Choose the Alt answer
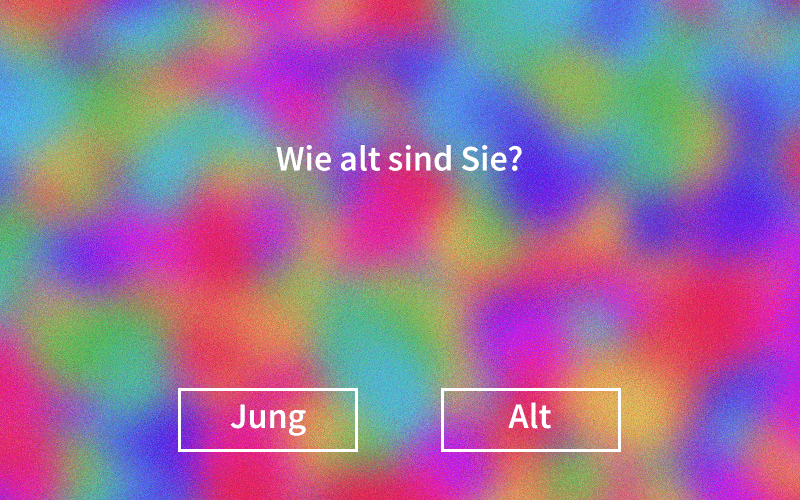800x500 pixels. click(x=530, y=419)
